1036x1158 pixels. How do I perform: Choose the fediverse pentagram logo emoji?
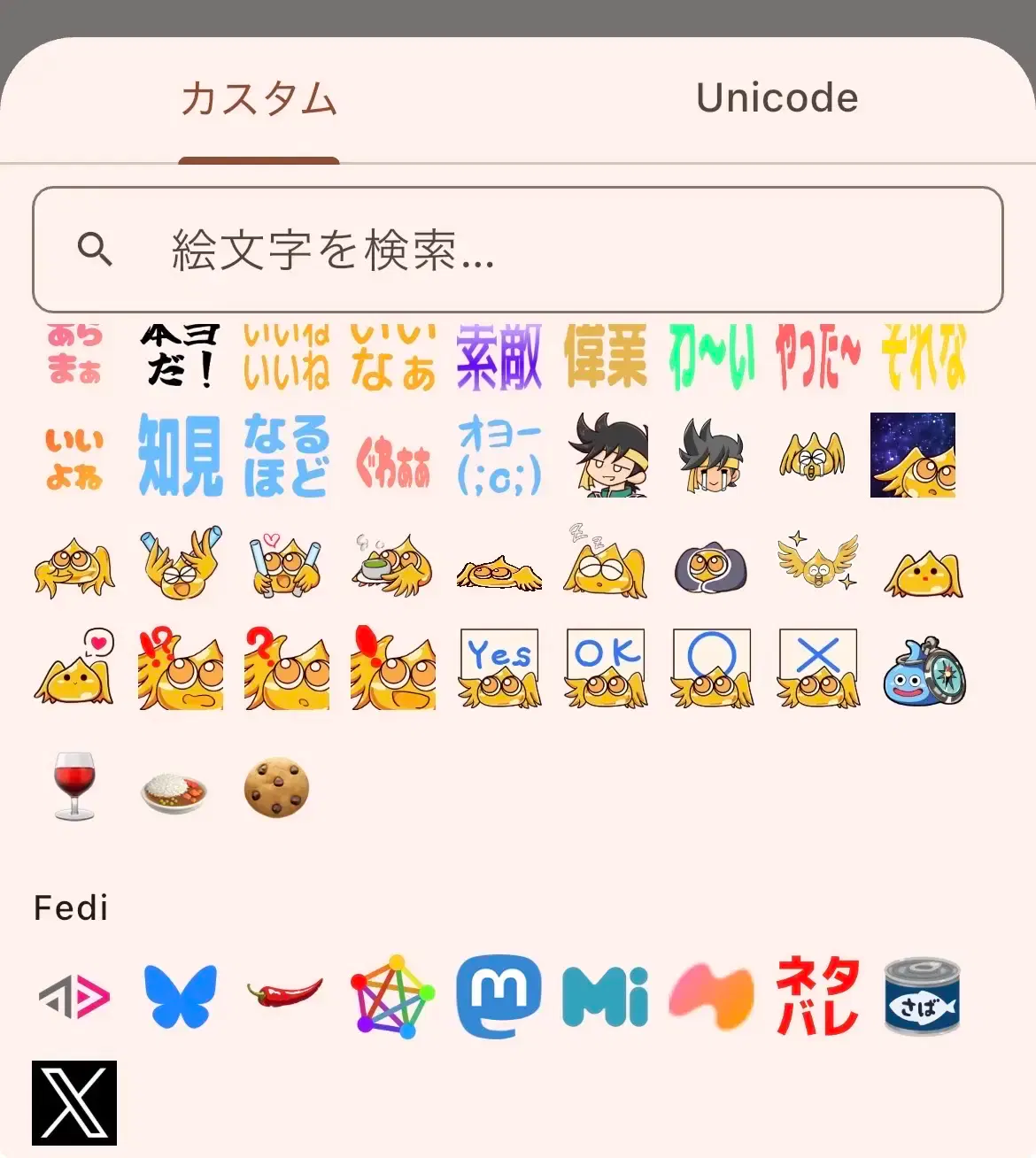click(392, 997)
